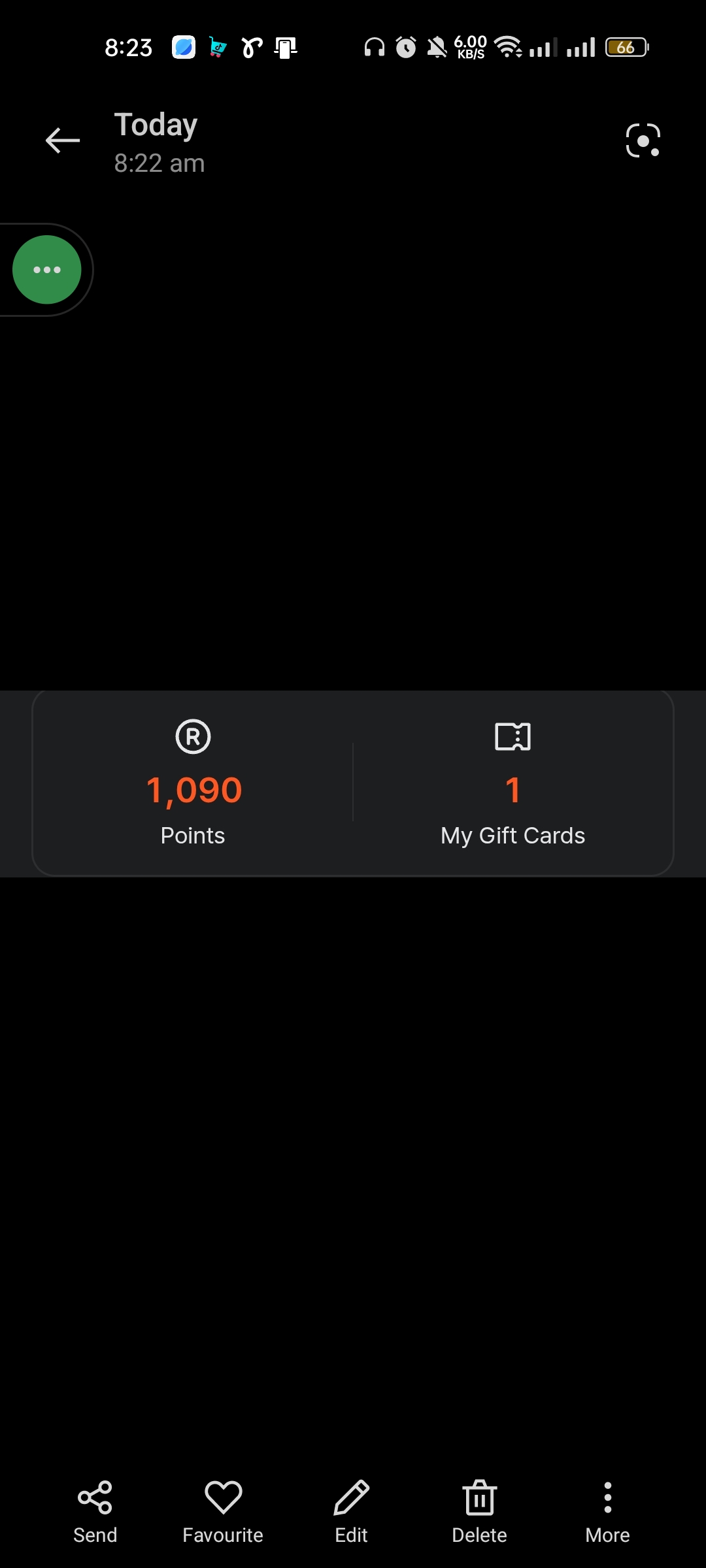
Task: Send this image via share
Action: click(95, 1512)
